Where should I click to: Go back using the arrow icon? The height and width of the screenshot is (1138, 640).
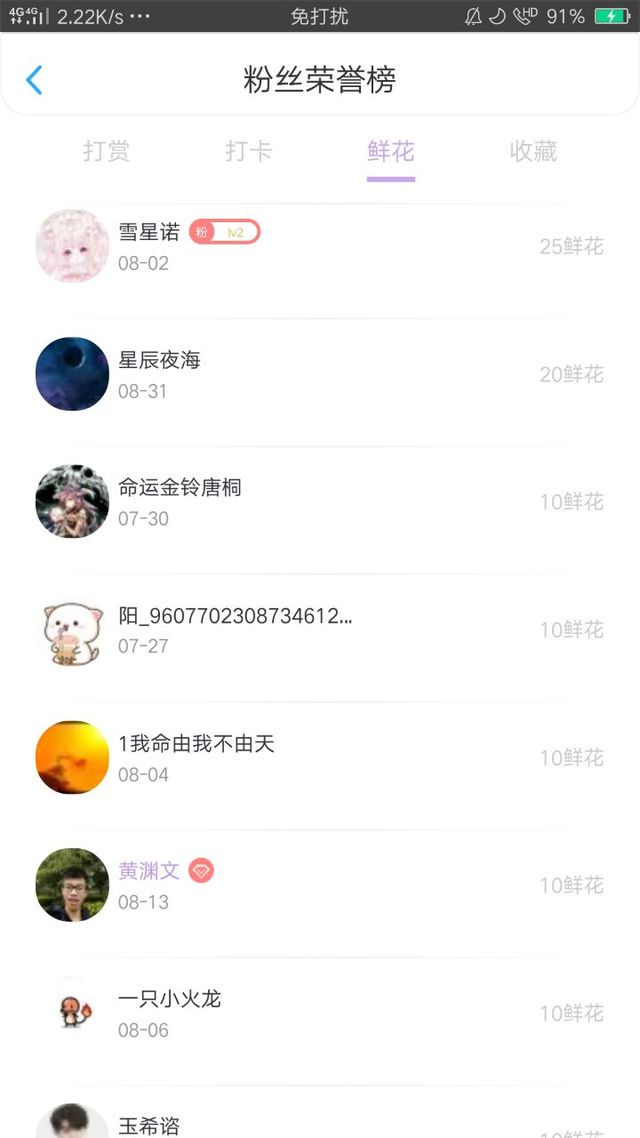(x=34, y=80)
